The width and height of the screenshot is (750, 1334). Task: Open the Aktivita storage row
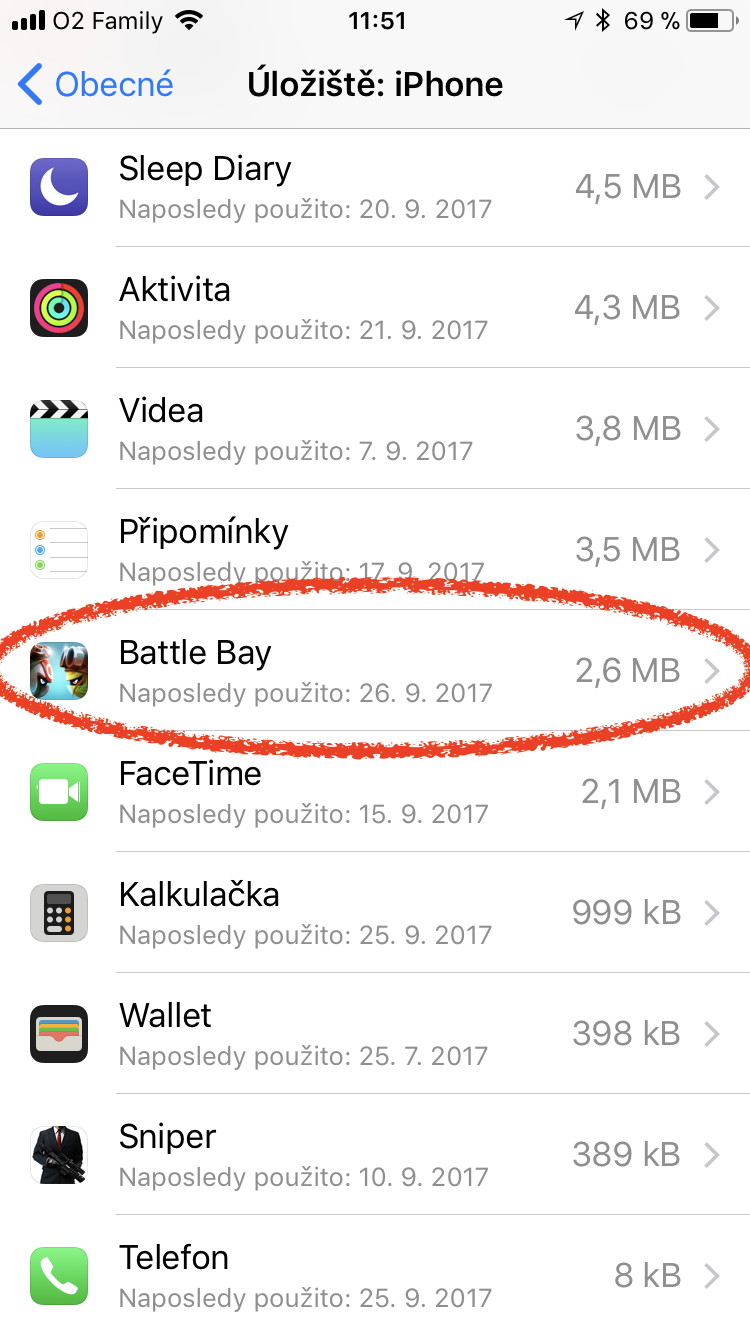375,308
